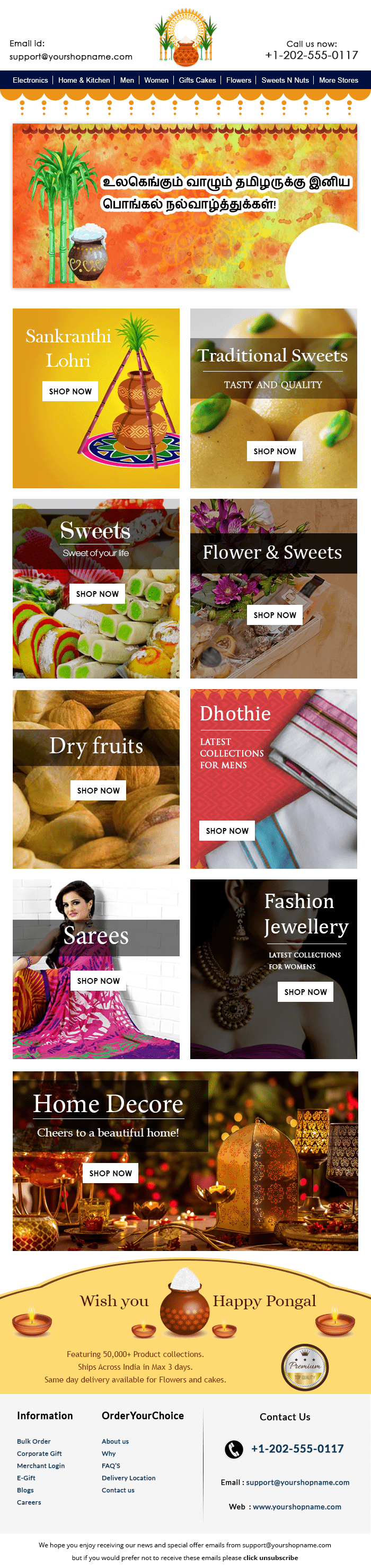Check Delivery Location info
Image resolution: width=371 pixels, height=1568 pixels.
[128, 1478]
